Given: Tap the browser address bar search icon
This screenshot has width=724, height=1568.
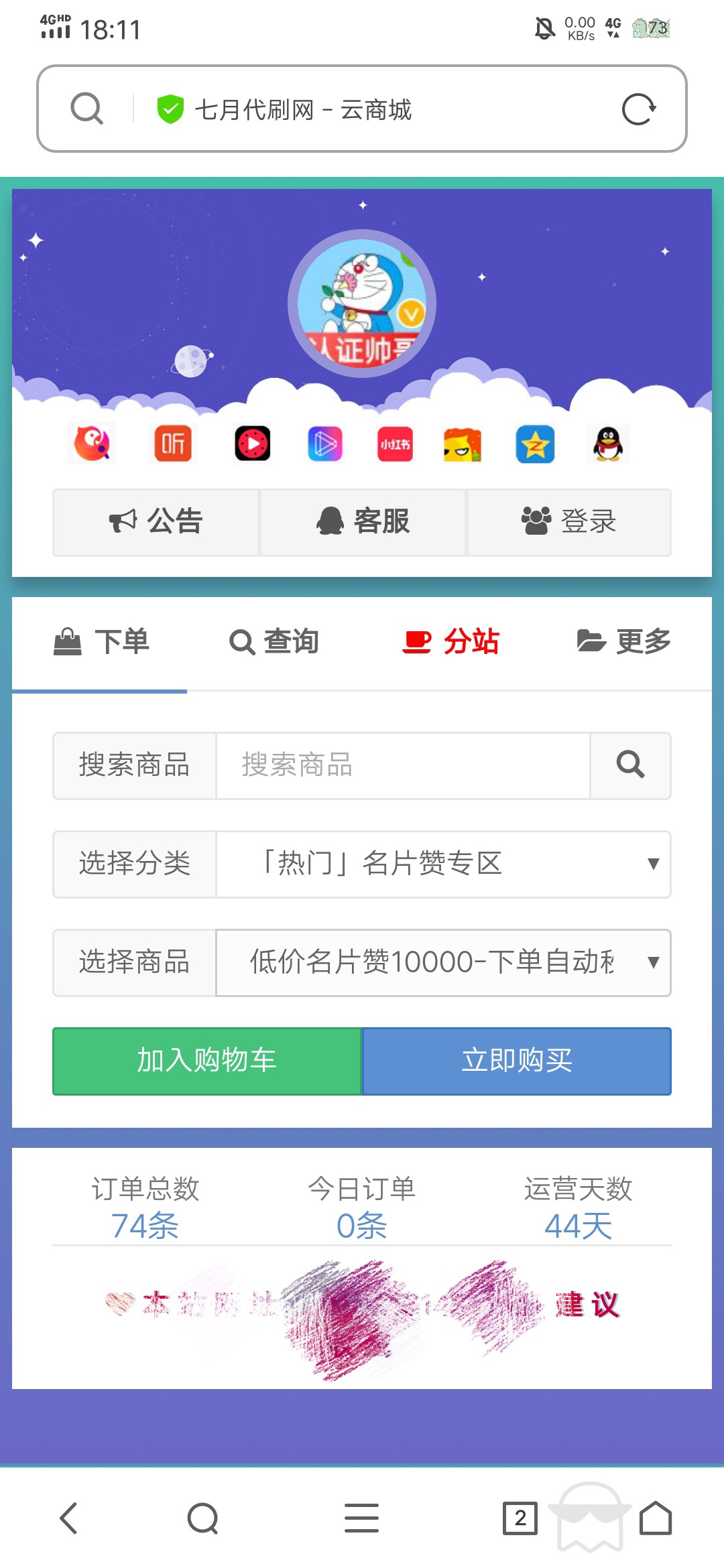Looking at the screenshot, I should [87, 109].
